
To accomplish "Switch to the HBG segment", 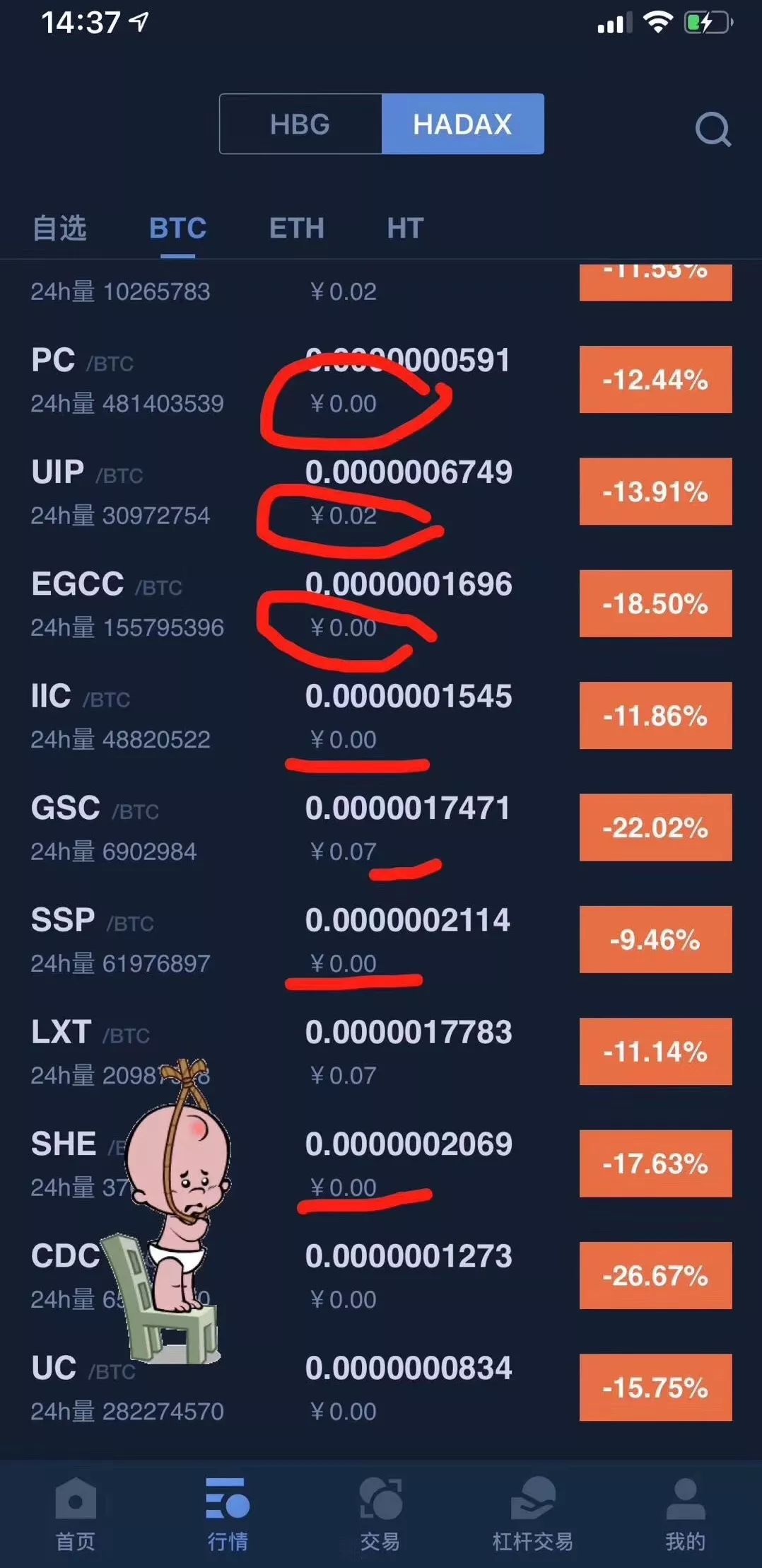I will [300, 124].
